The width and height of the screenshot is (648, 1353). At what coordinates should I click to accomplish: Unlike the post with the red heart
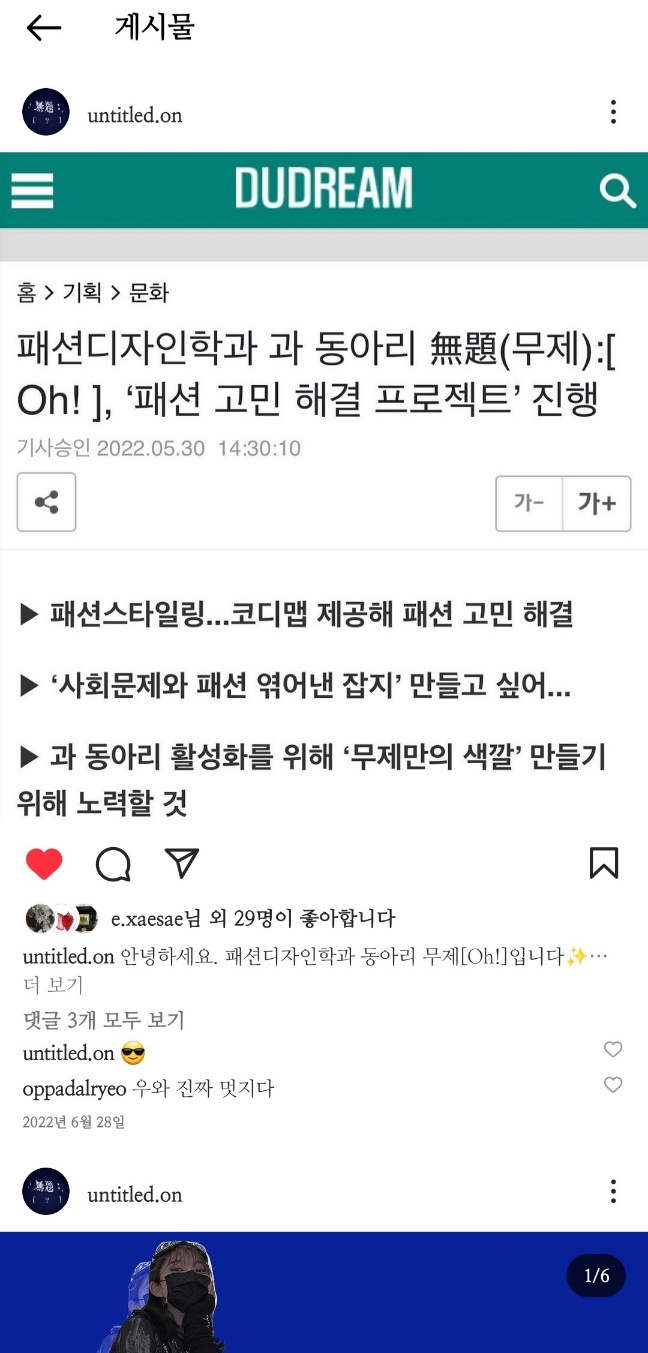[44, 863]
